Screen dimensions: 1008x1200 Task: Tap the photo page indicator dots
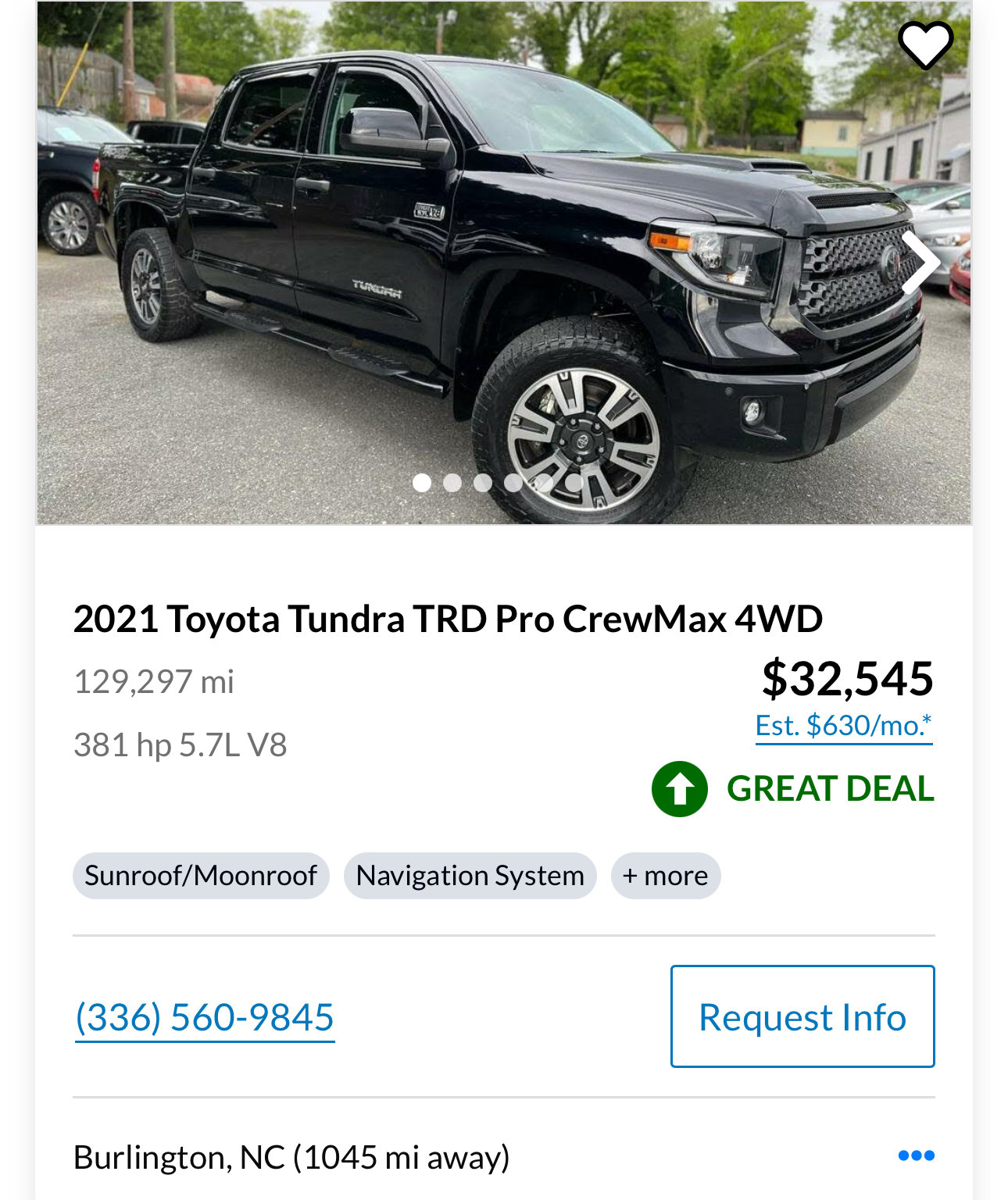point(497,483)
